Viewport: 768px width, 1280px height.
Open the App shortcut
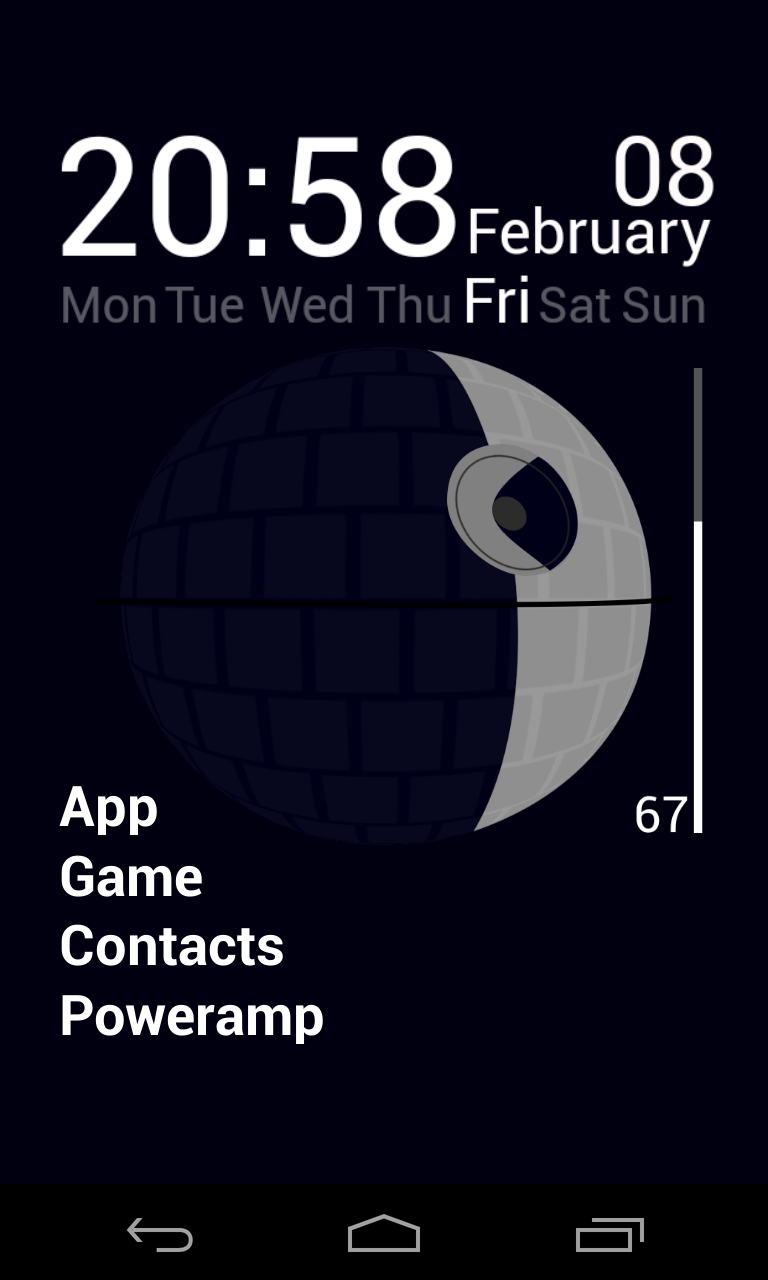tap(109, 810)
